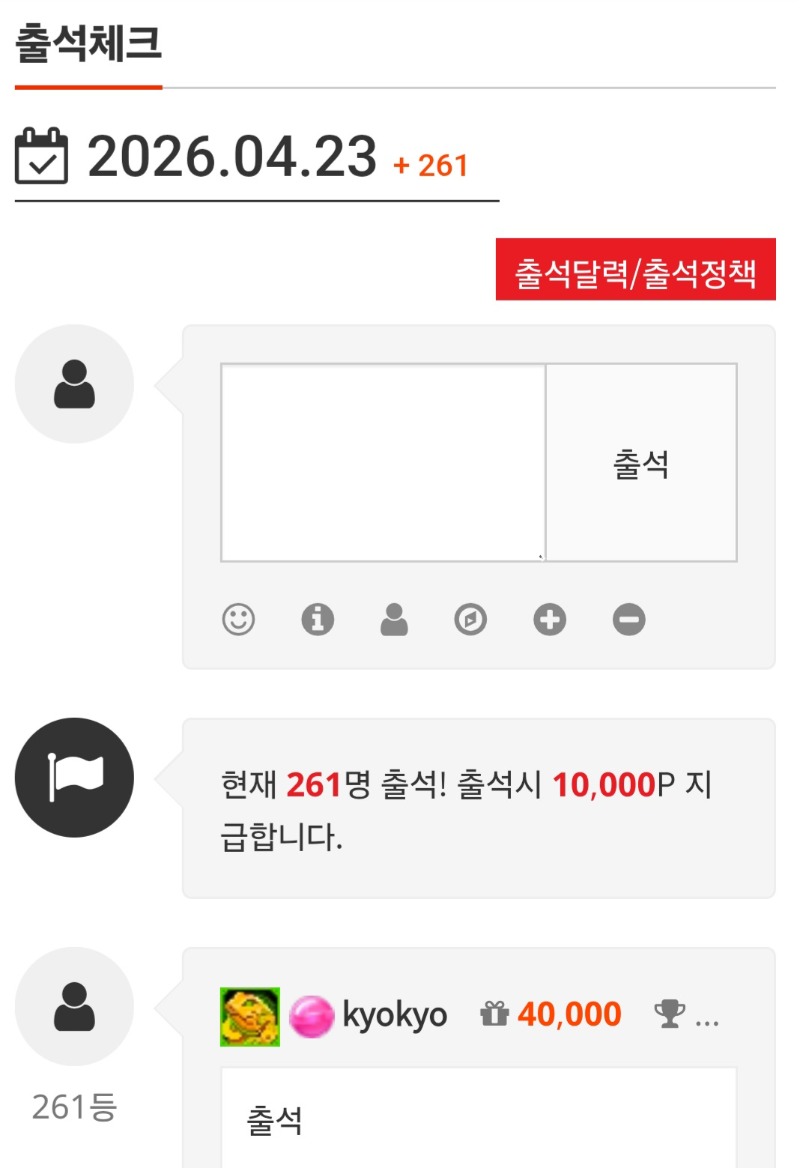Tap the compass icon in the toolbar
The height and width of the screenshot is (1168, 800).
(470, 620)
